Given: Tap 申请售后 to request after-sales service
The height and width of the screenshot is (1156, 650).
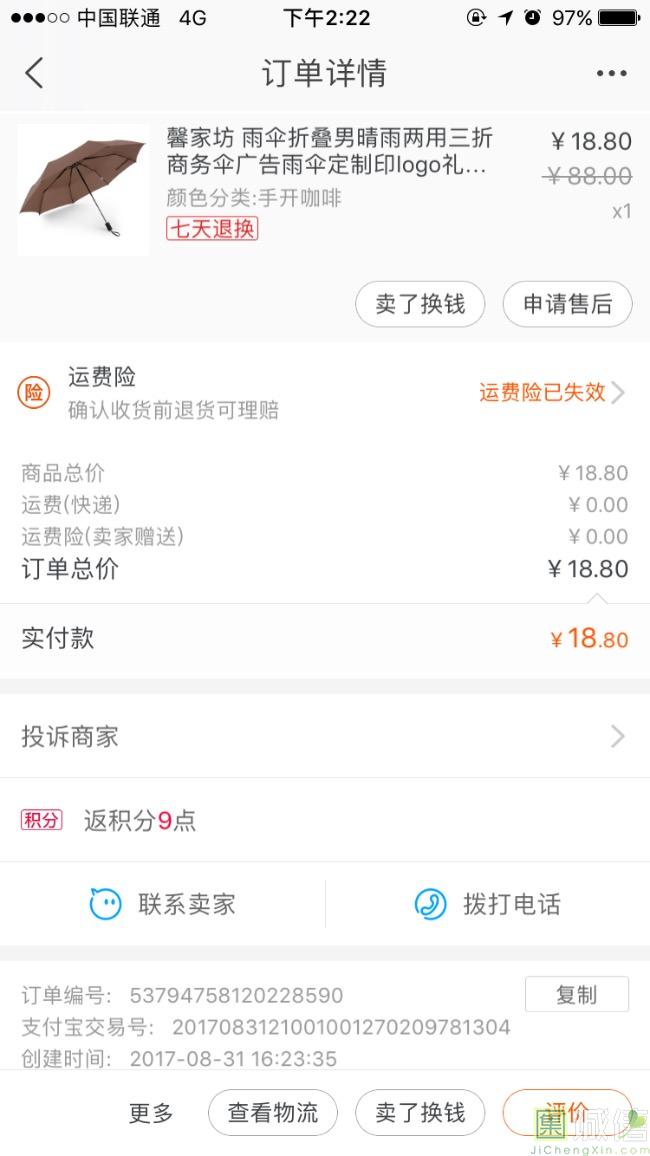Looking at the screenshot, I should tap(567, 304).
